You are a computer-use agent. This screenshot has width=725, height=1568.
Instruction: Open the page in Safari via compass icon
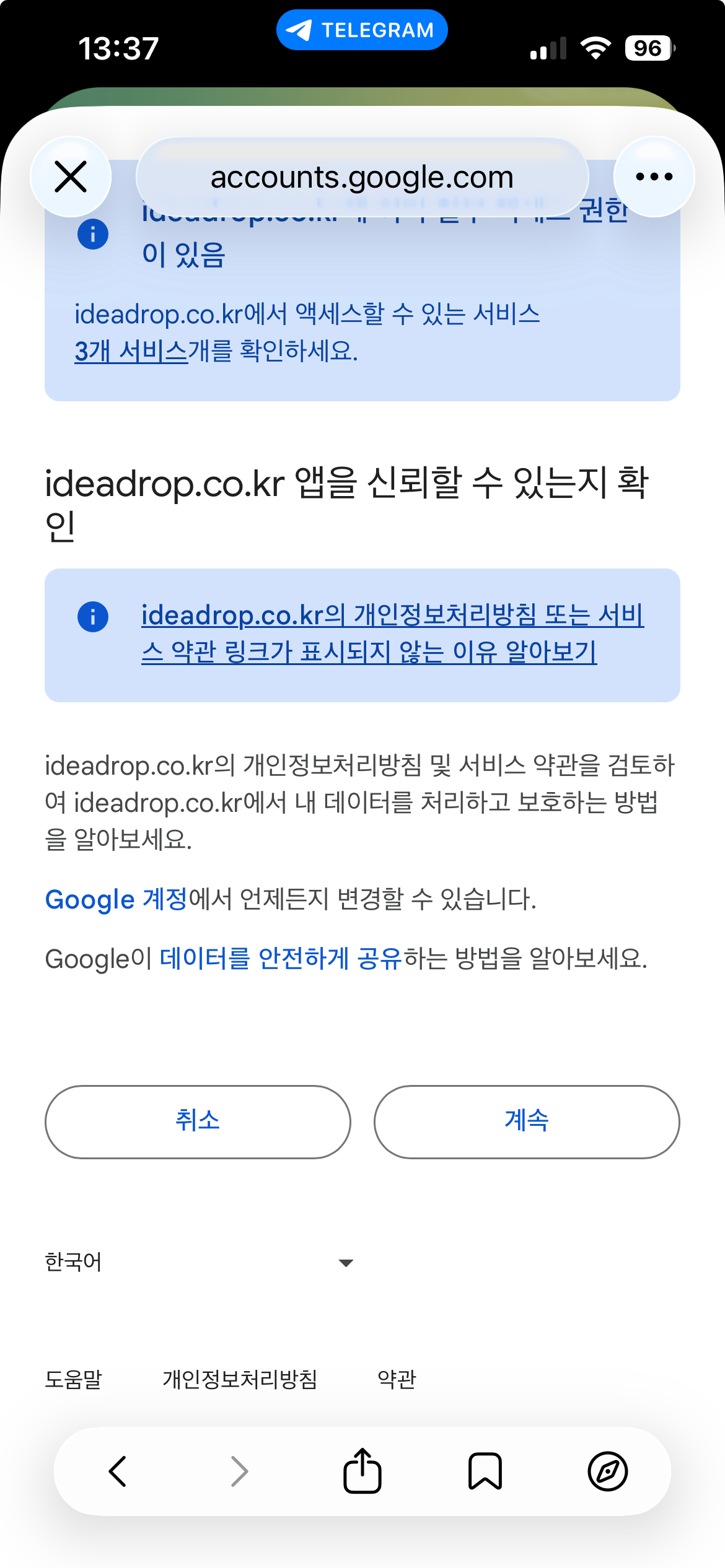point(607,1472)
